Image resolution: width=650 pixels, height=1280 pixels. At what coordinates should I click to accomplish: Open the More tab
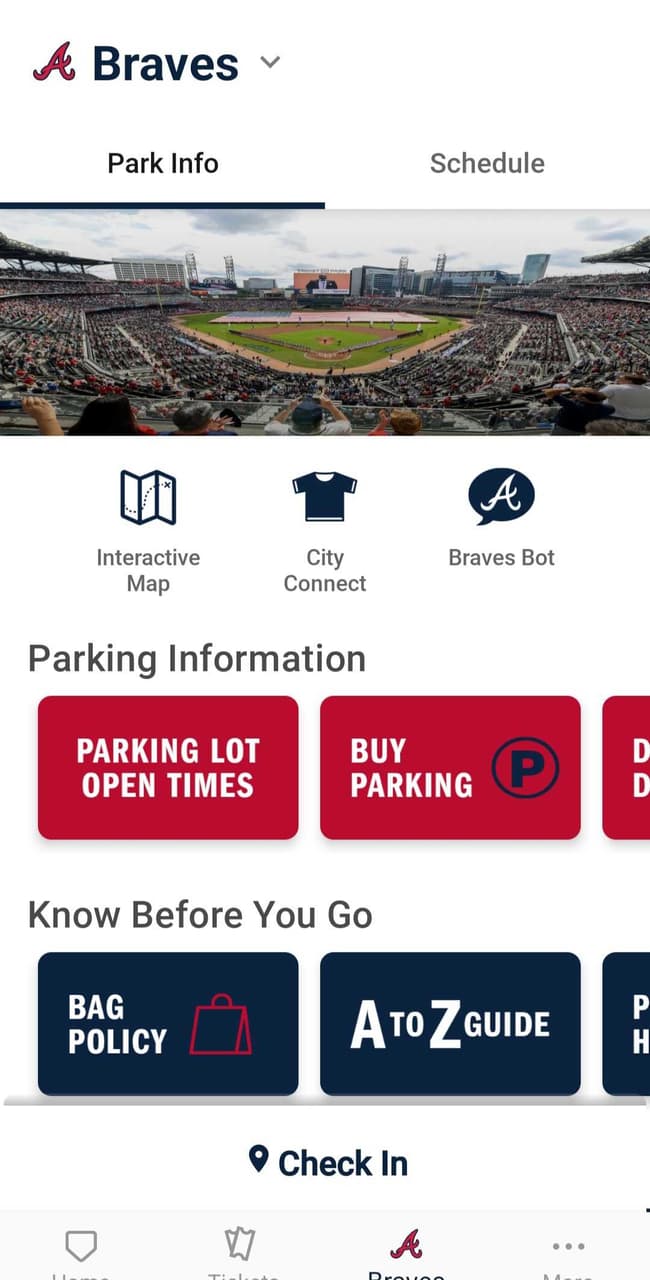pyautogui.click(x=568, y=1250)
